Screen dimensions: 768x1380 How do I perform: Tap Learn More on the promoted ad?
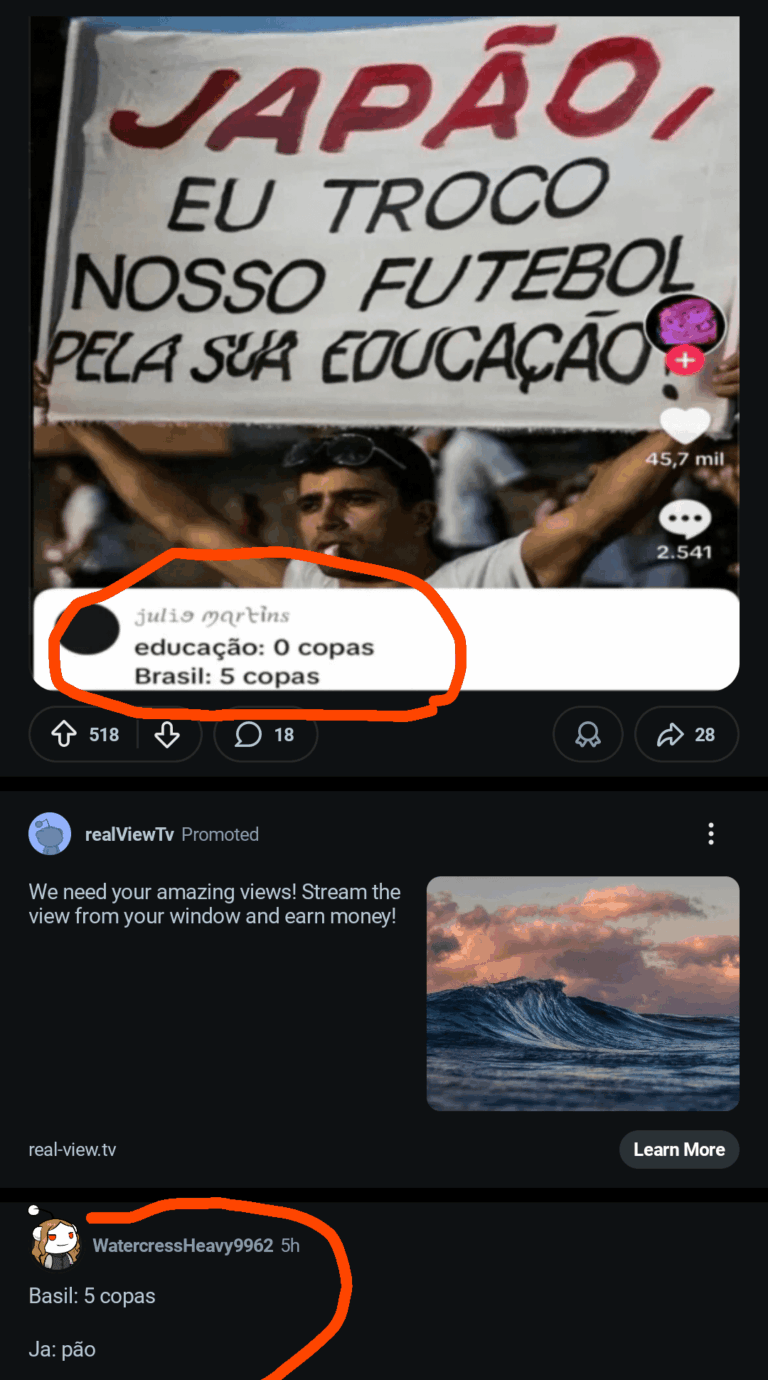678,1149
